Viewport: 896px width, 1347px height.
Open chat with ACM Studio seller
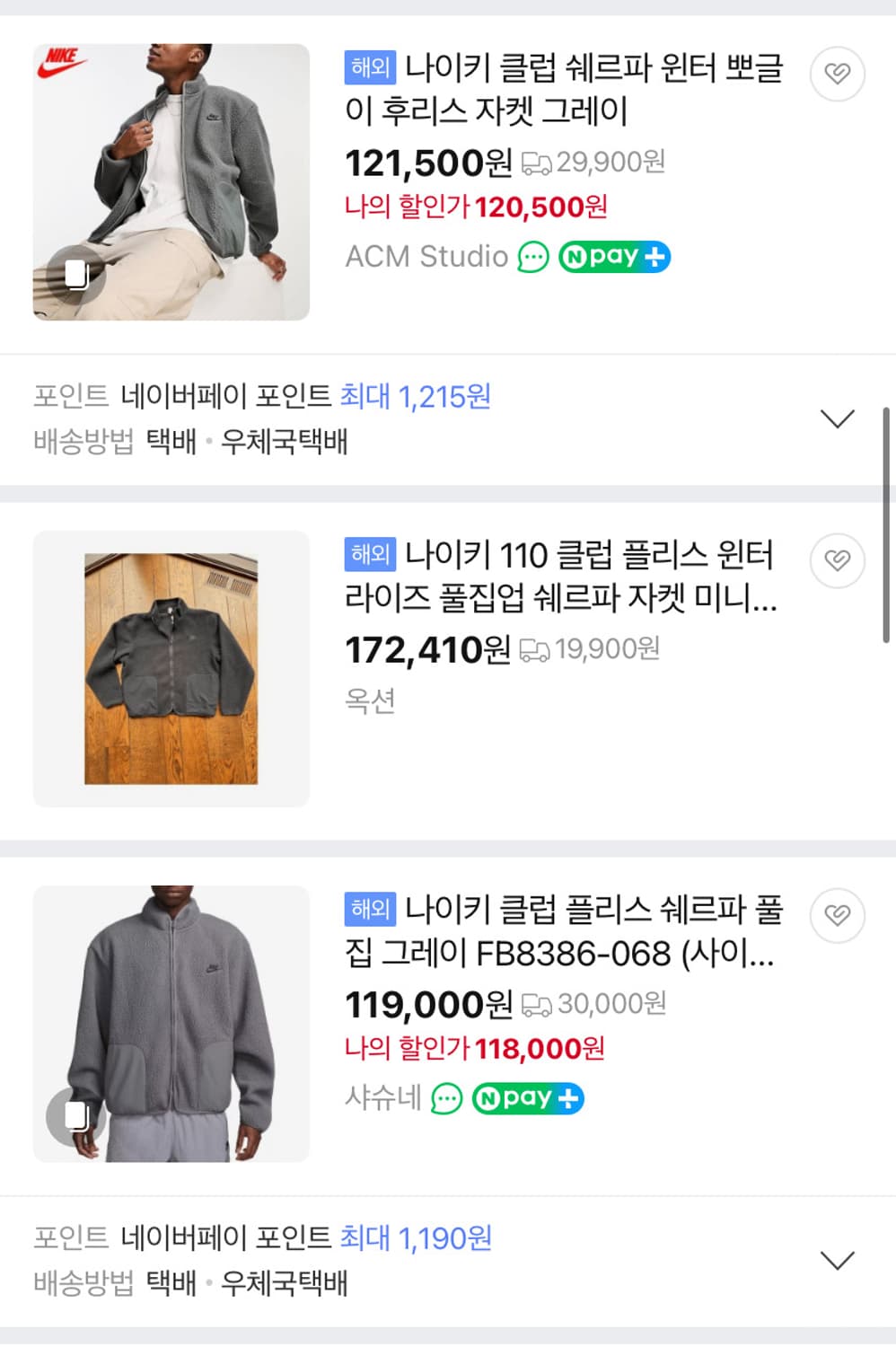(533, 257)
